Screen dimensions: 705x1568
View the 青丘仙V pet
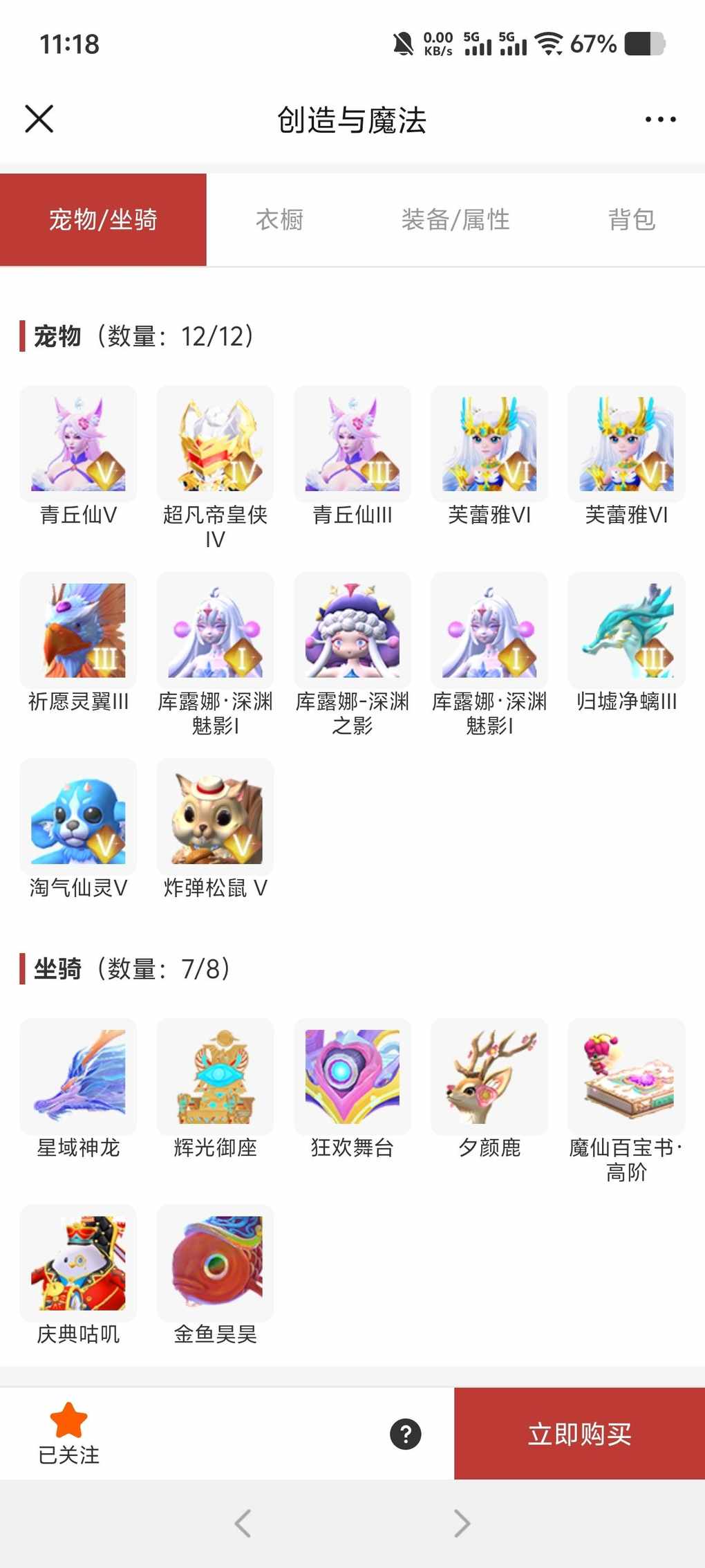point(78,444)
